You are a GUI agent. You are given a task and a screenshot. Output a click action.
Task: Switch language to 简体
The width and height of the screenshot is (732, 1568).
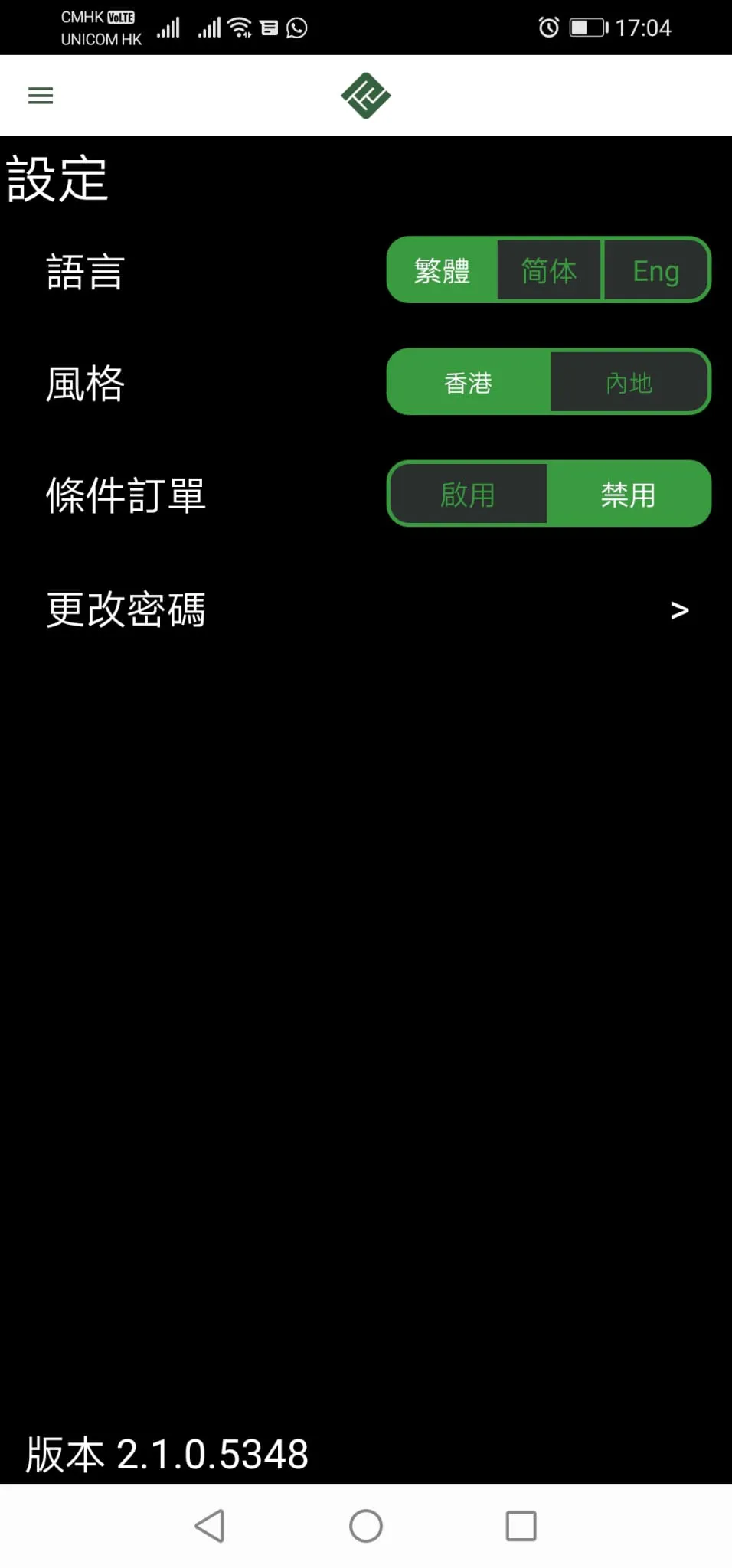[x=549, y=271]
